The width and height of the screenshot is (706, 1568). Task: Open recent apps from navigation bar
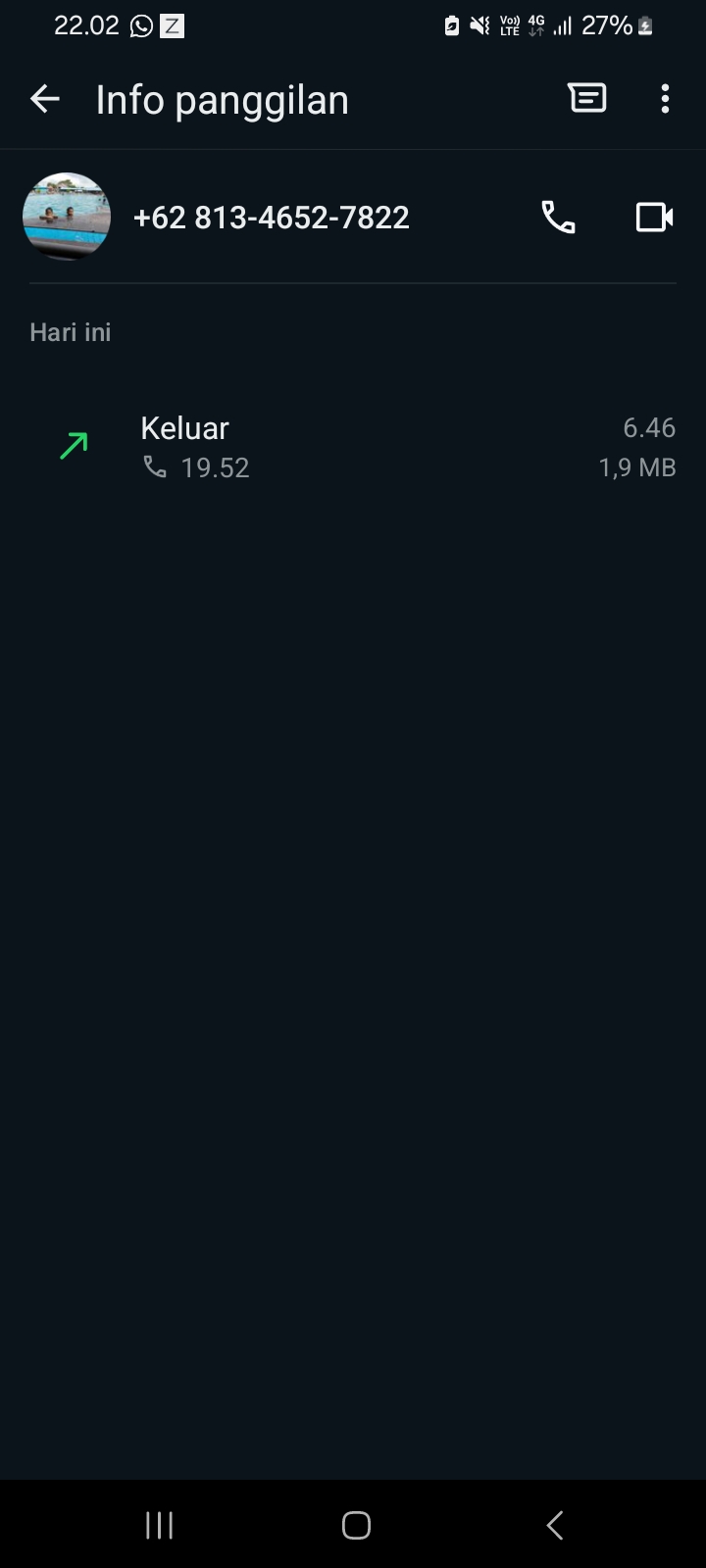tap(159, 1525)
